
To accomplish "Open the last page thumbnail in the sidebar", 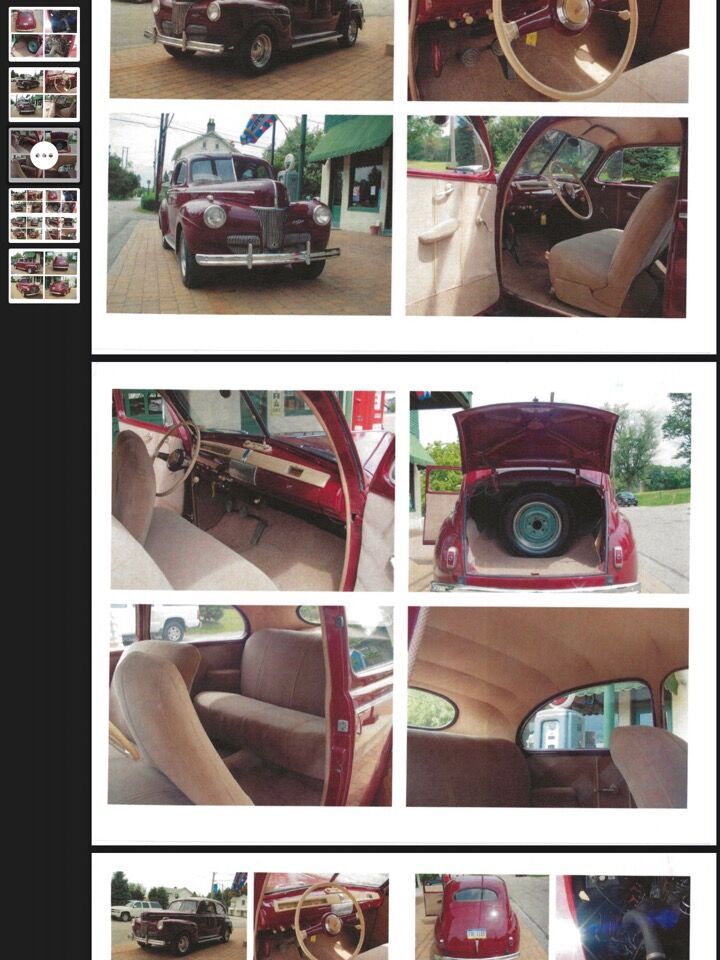I will tap(44, 275).
